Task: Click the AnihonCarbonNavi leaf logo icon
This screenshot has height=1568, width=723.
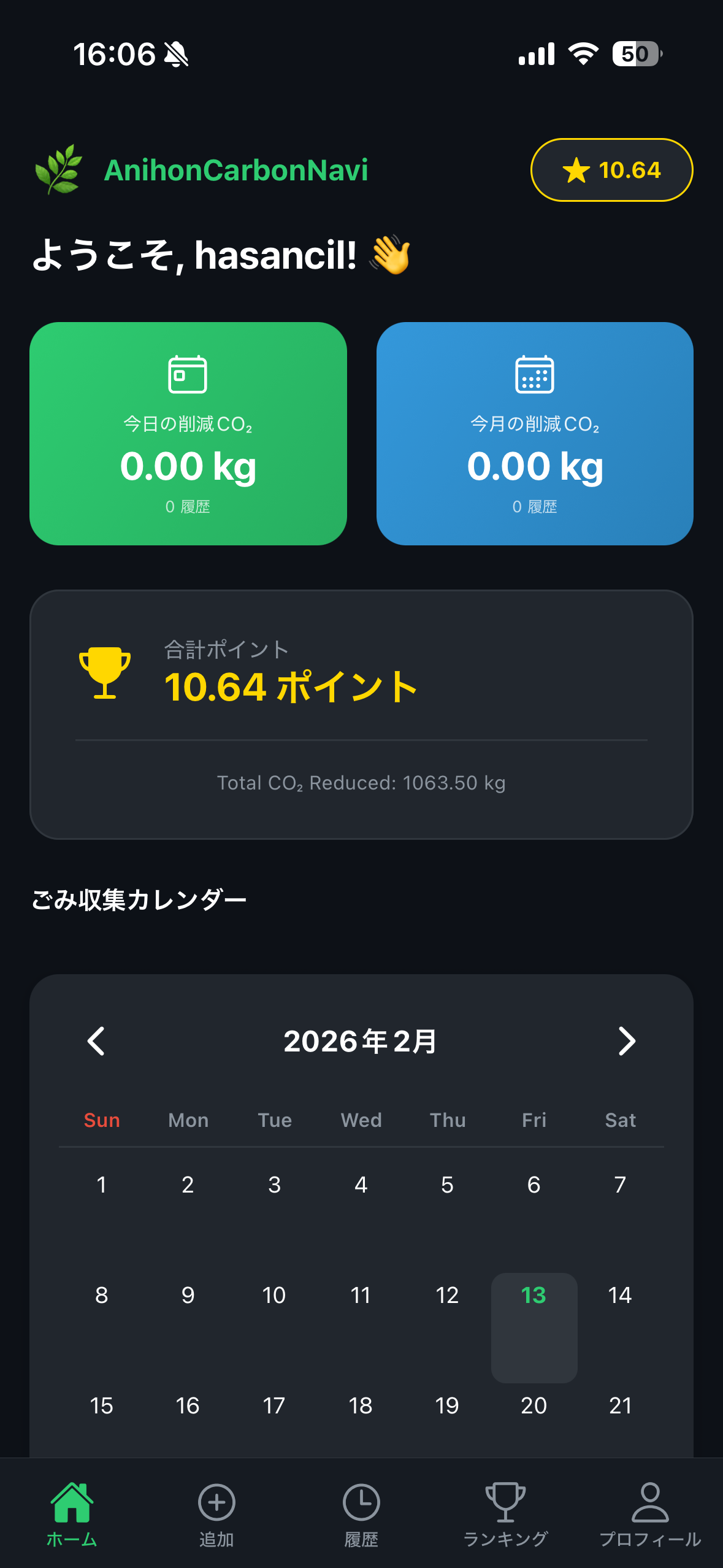Action: [59, 170]
